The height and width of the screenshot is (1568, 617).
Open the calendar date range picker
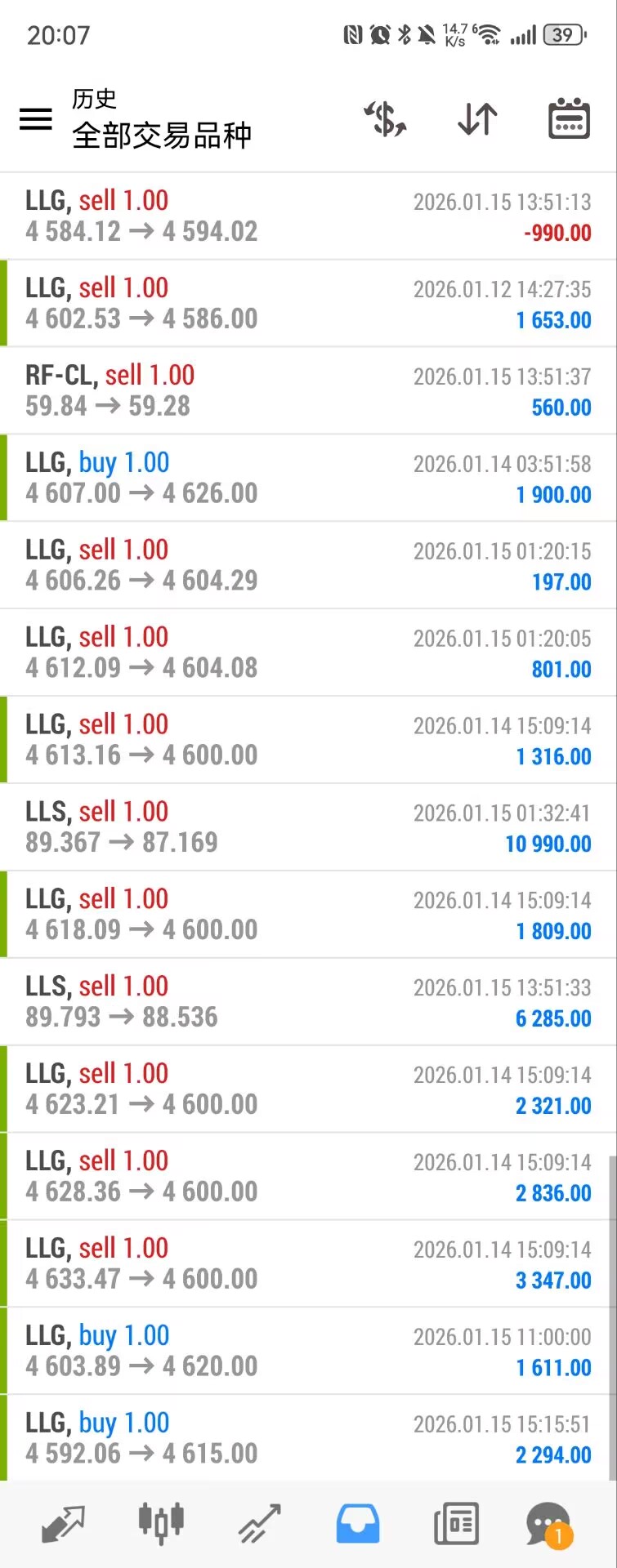(x=569, y=119)
